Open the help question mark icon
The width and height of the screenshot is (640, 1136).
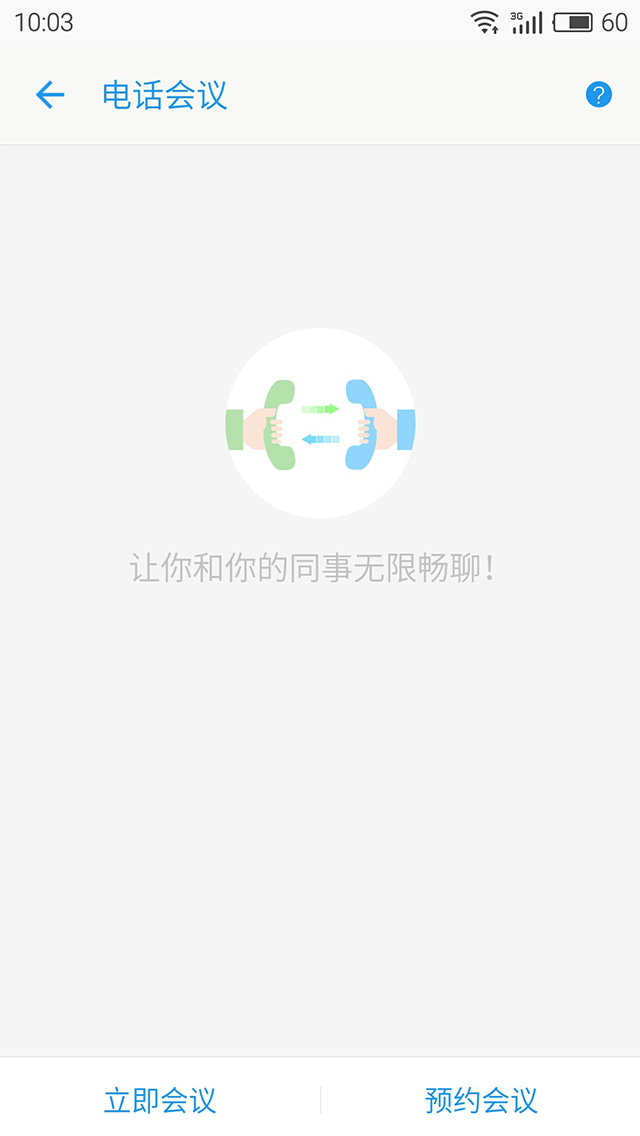(x=598, y=95)
